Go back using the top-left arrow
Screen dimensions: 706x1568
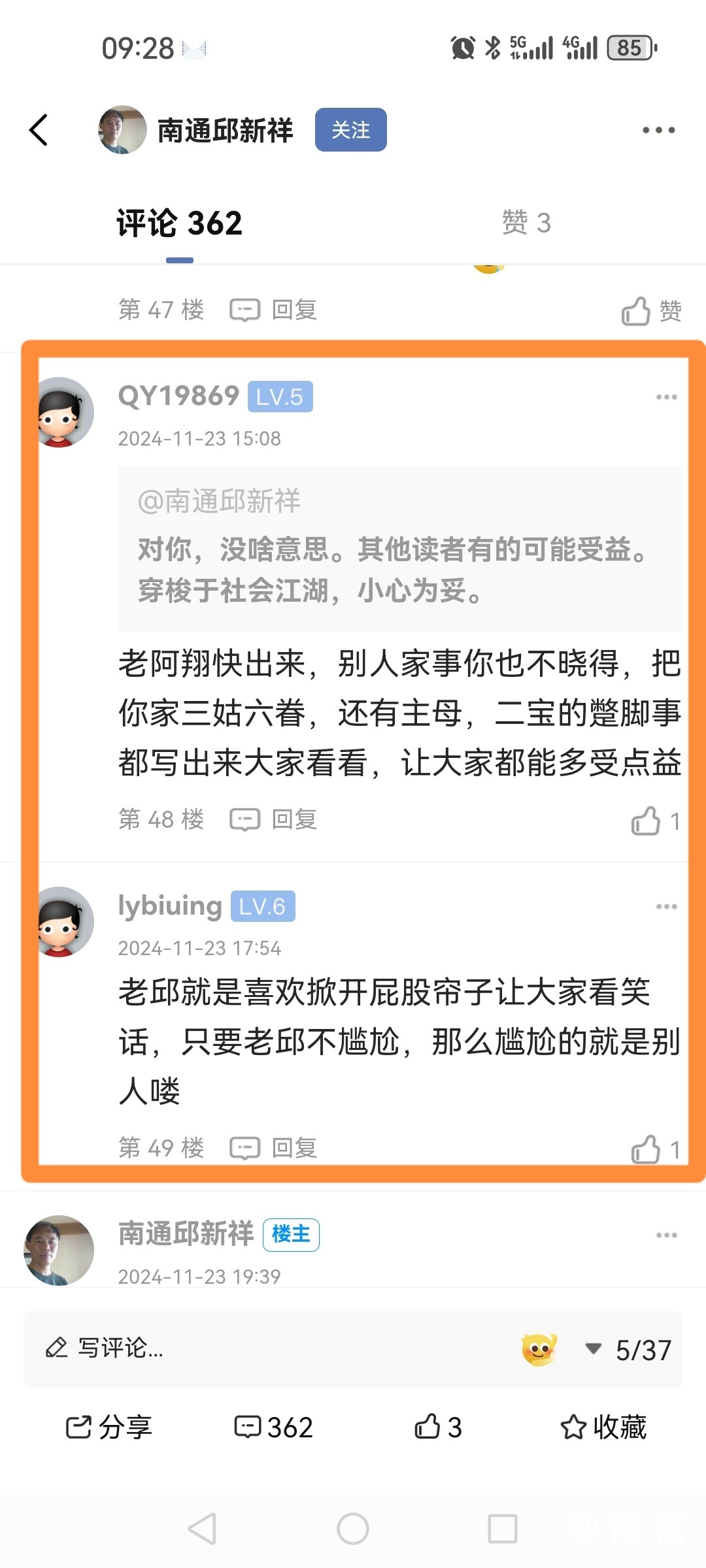[x=39, y=130]
